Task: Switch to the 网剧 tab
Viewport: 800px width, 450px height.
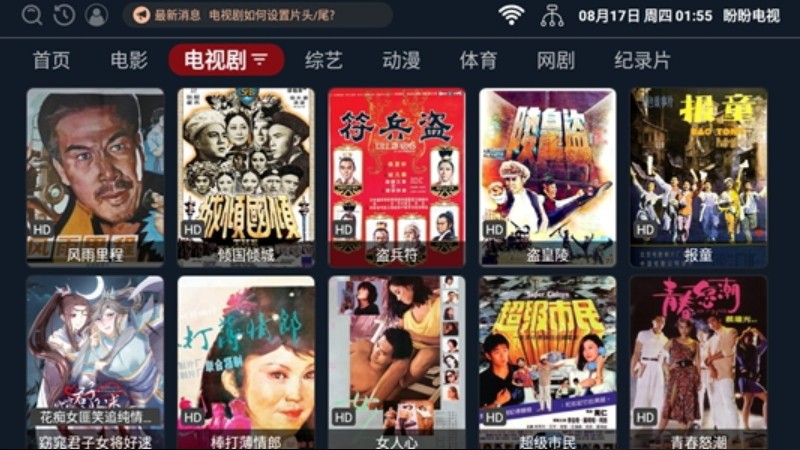Action: pos(556,60)
